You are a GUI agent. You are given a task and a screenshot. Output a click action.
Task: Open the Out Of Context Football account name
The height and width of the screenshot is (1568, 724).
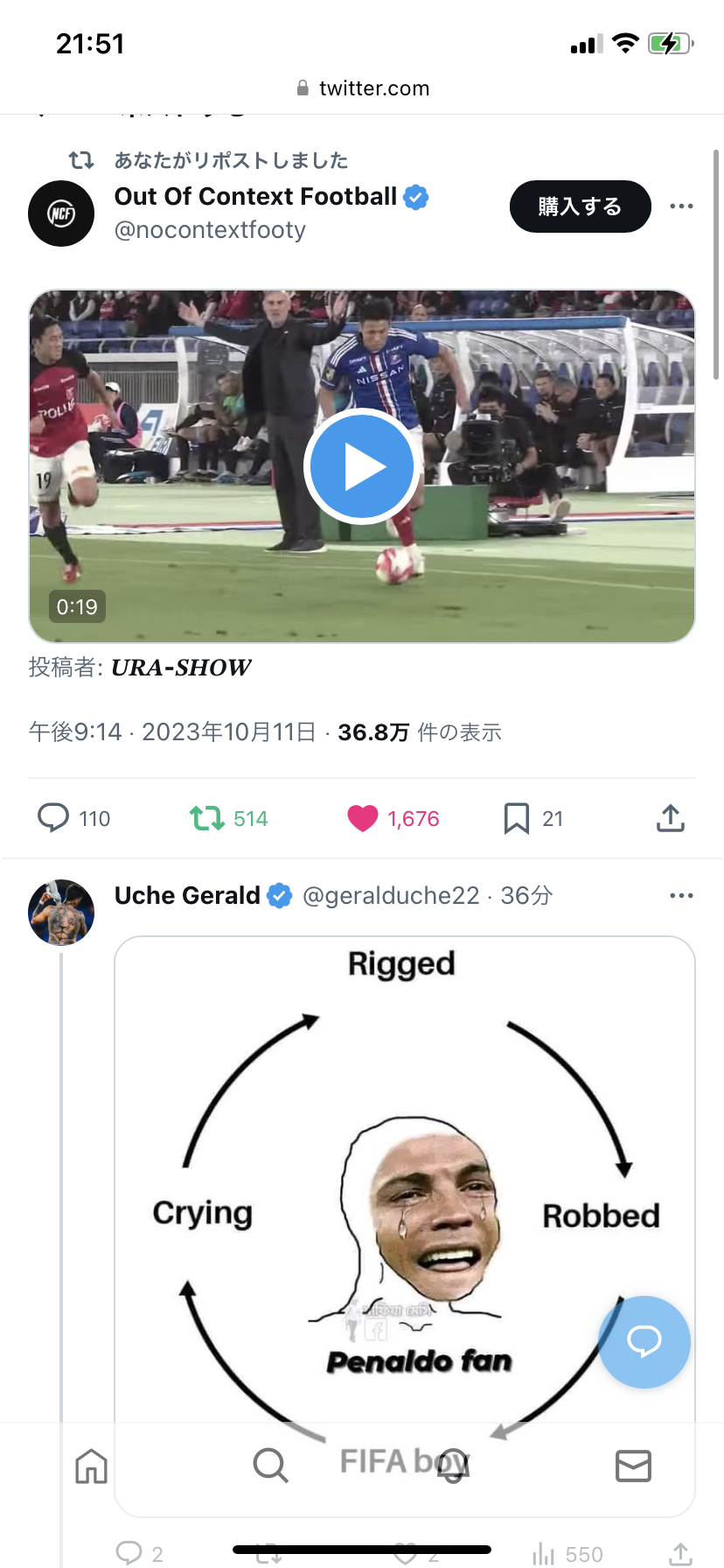(x=255, y=197)
